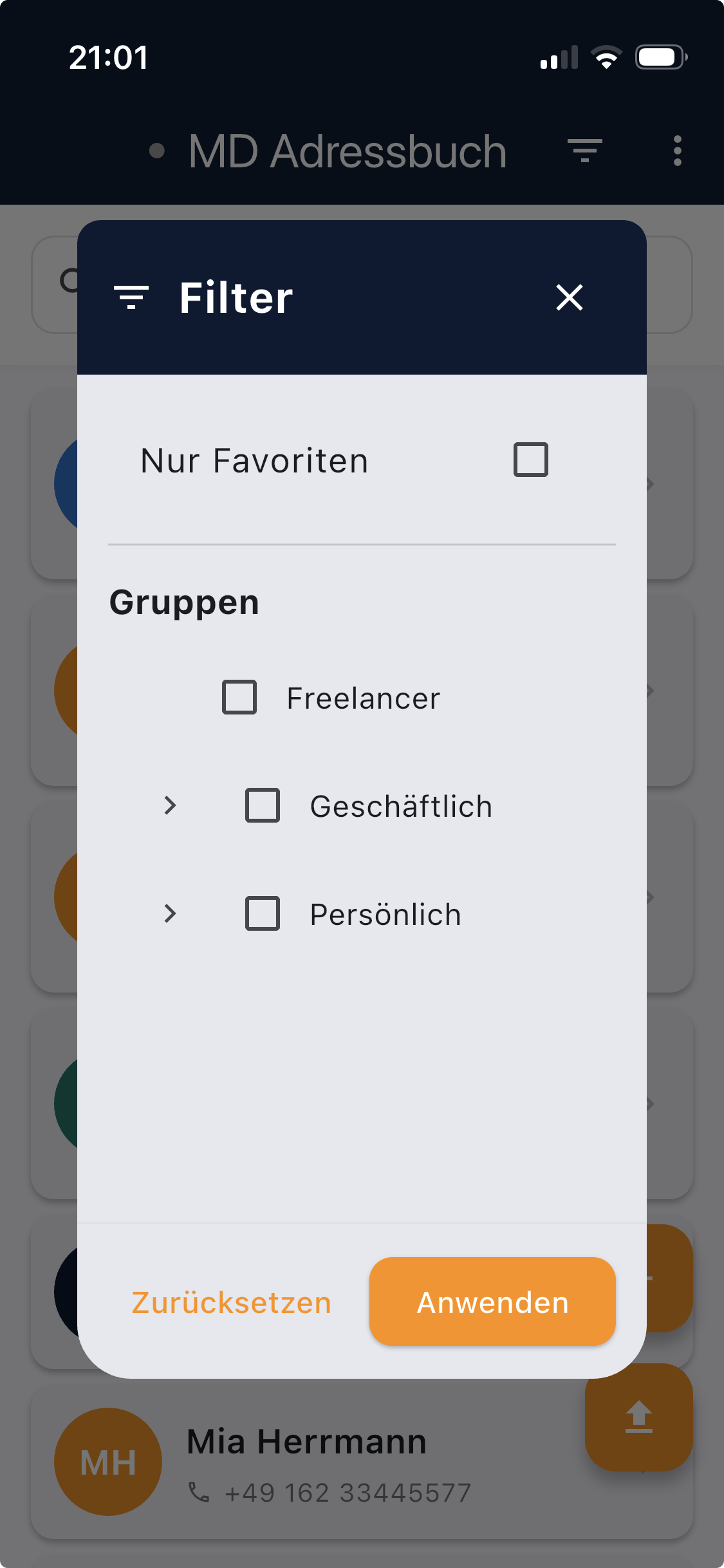Click the Gruppen section heading
The width and height of the screenshot is (724, 1568).
(184, 602)
